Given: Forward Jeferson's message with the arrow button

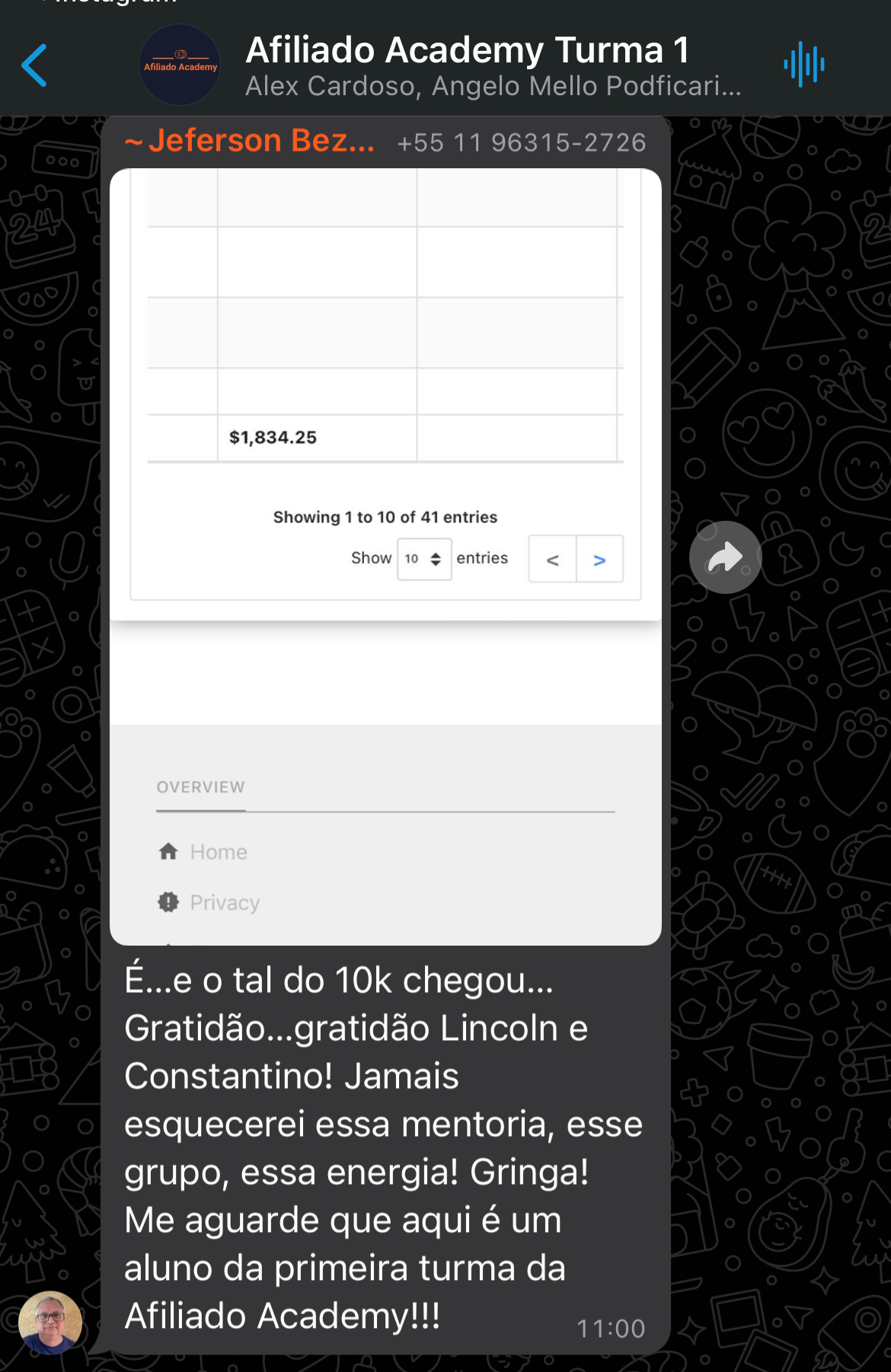Looking at the screenshot, I should coord(725,557).
